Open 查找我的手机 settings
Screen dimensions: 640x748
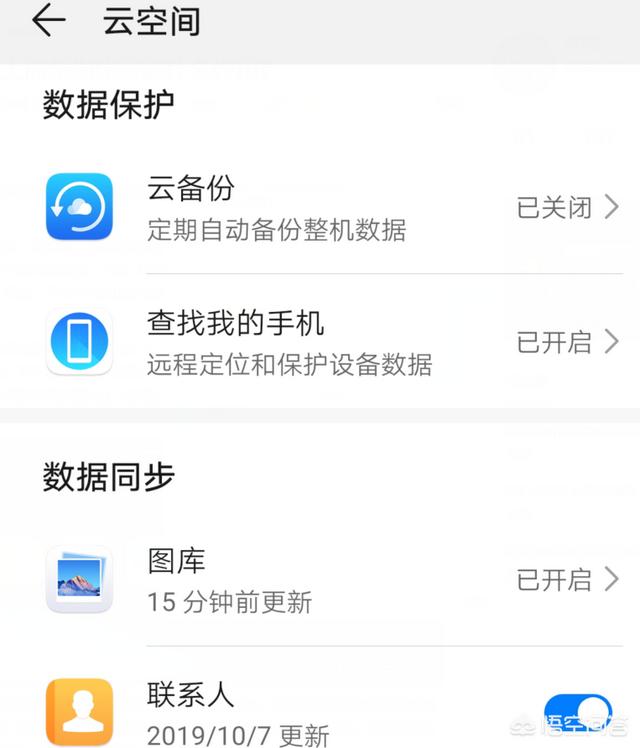[x=330, y=342]
